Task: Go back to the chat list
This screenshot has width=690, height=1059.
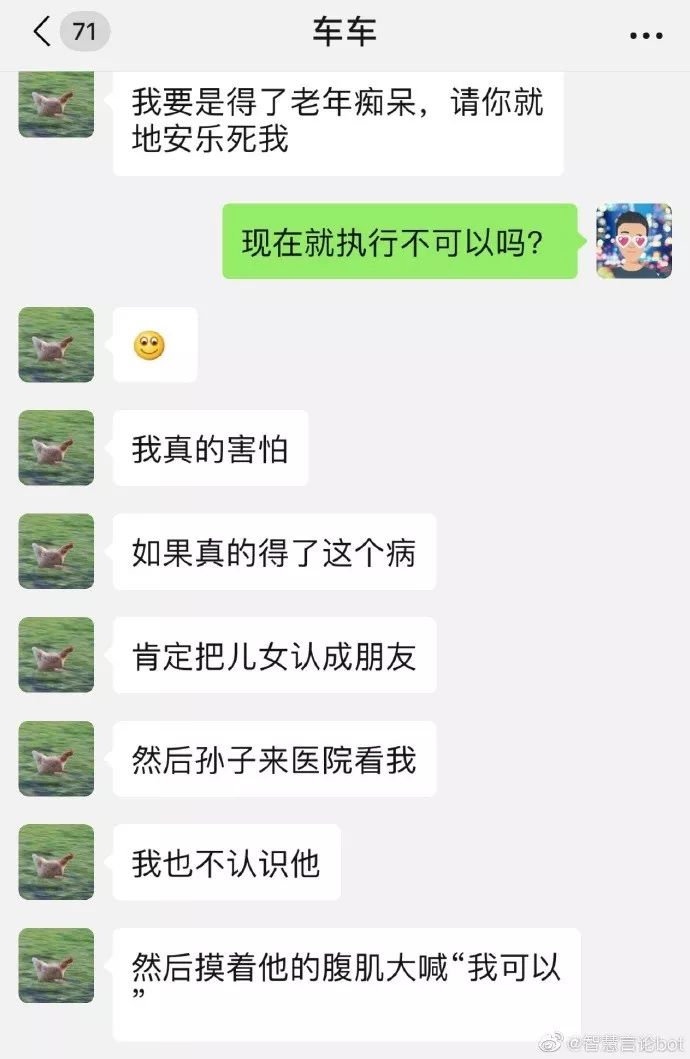Action: (x=42, y=32)
